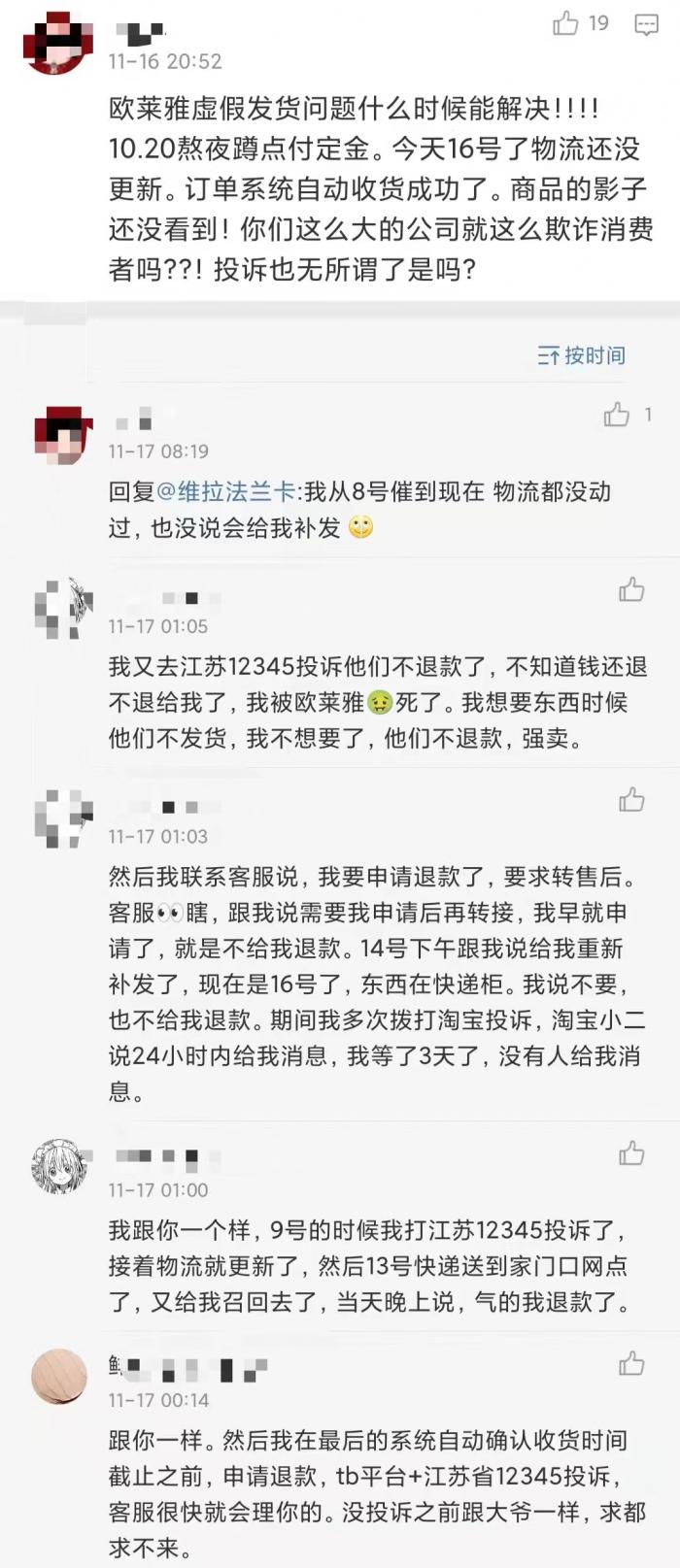Open the avatar of the 11-16 20:52 commenter

point(58,43)
